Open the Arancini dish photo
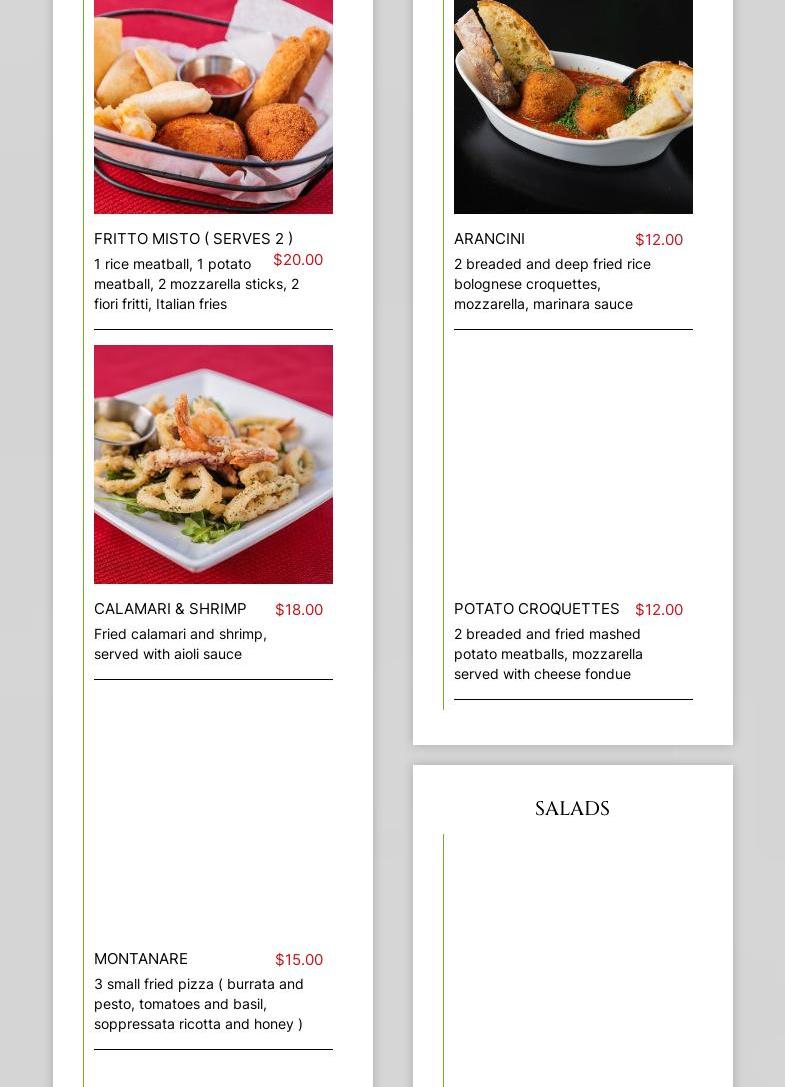The width and height of the screenshot is (785, 1087). [x=573, y=107]
